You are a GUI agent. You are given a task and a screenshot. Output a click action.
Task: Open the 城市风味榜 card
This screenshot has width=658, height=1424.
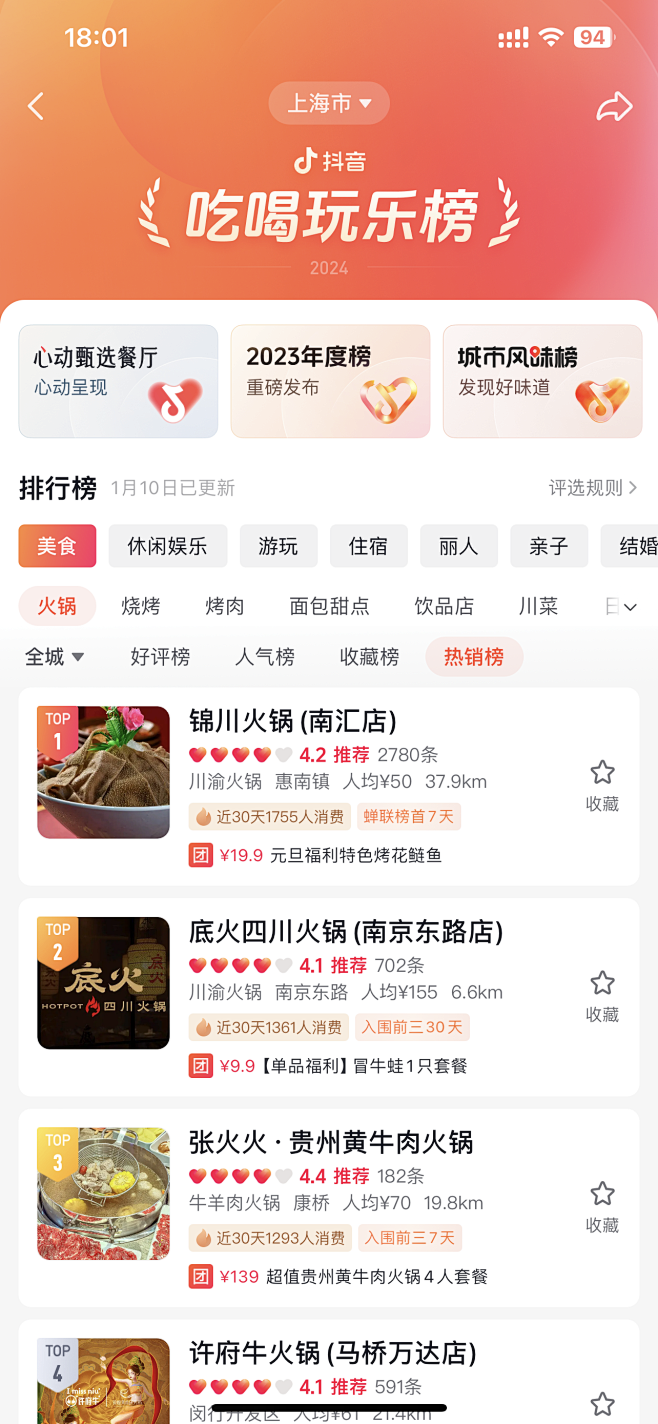click(542, 381)
